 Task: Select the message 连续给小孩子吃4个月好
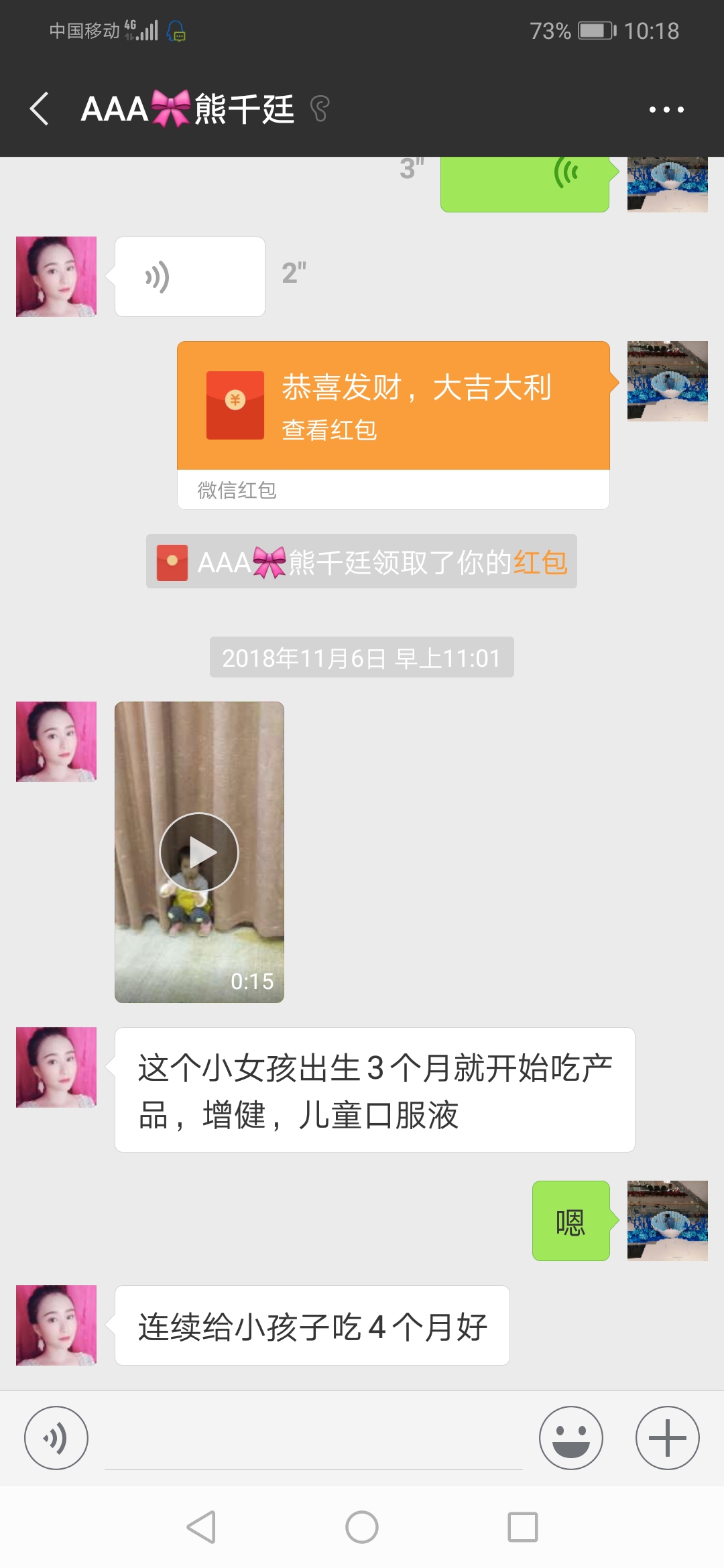pyautogui.click(x=313, y=1325)
